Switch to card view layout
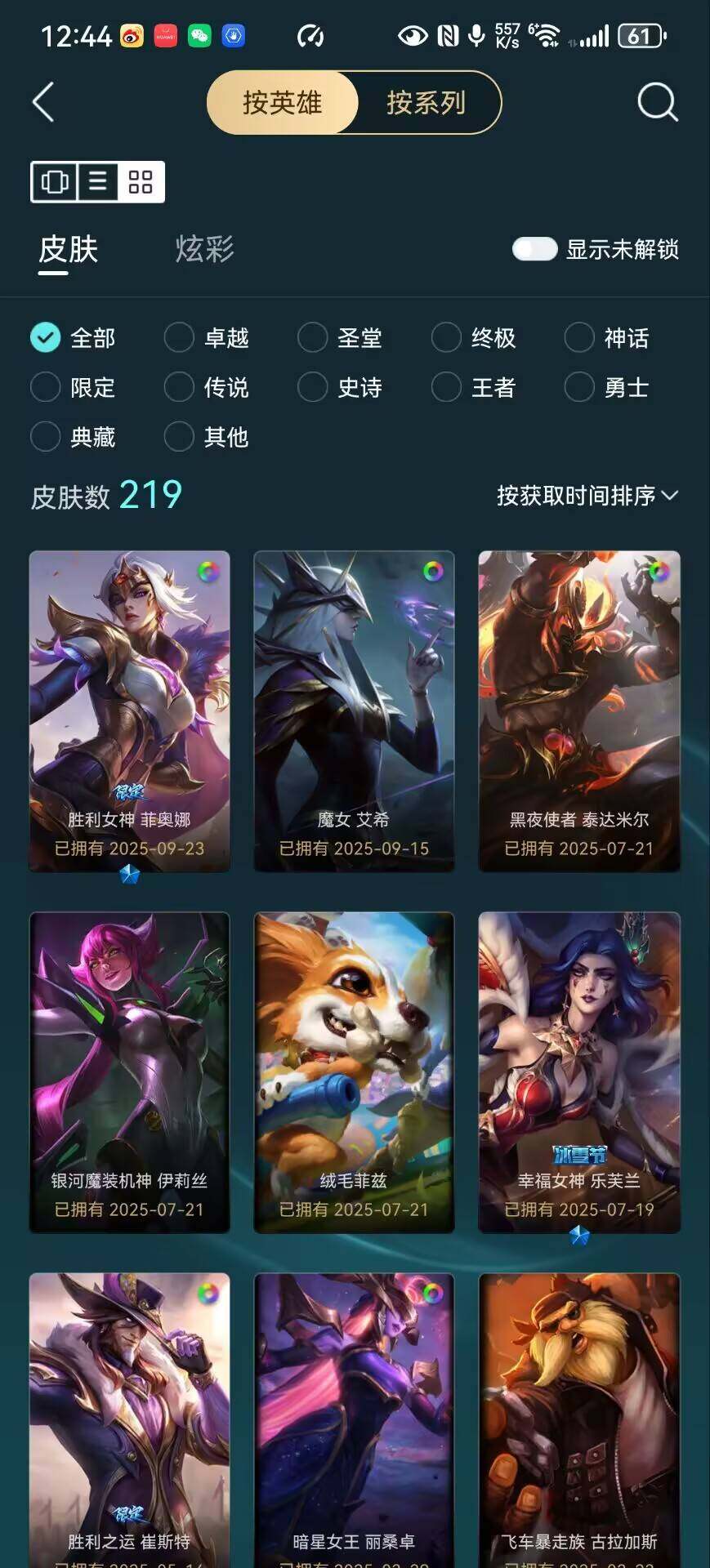This screenshot has height=1568, width=710. [55, 181]
